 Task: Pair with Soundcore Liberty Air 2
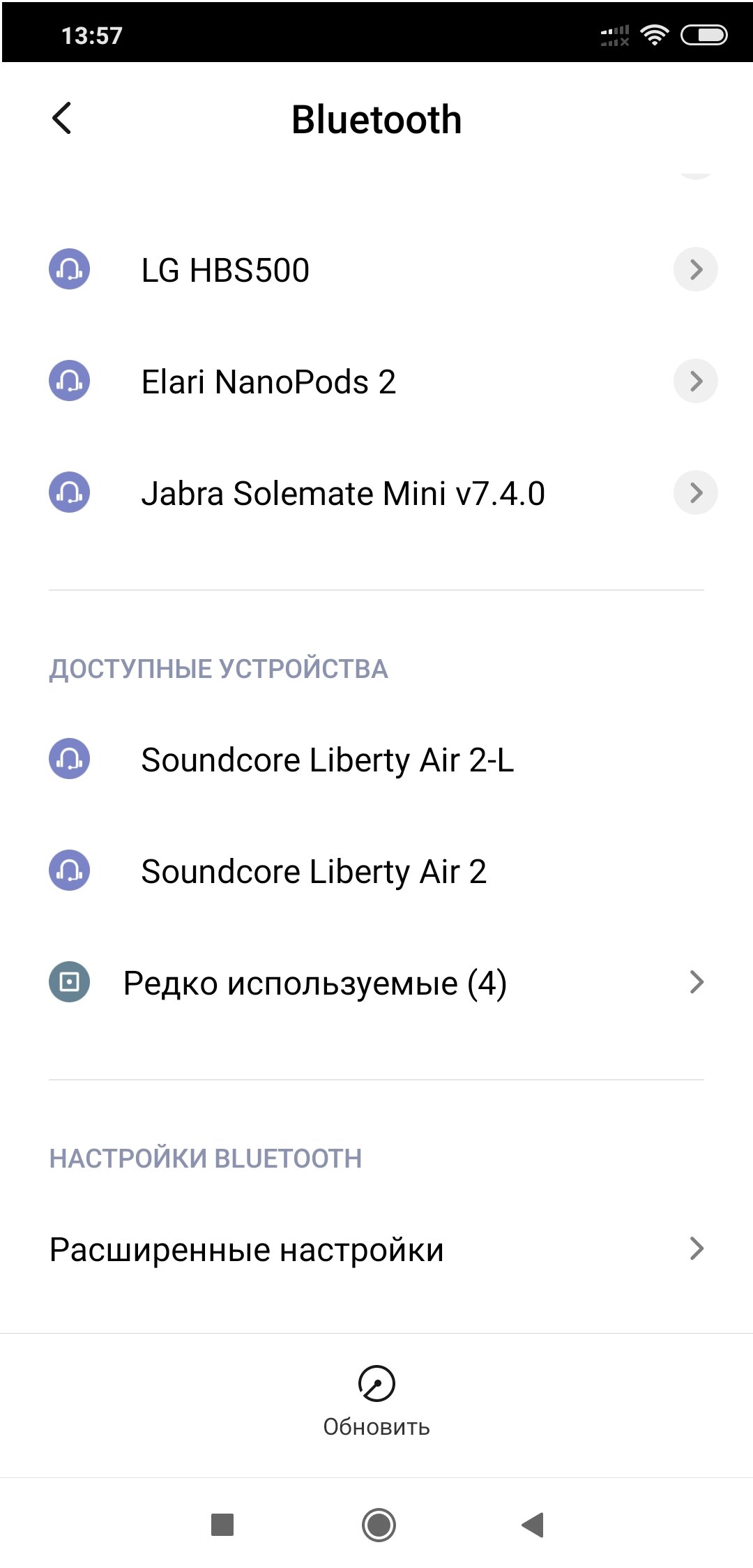tap(376, 870)
